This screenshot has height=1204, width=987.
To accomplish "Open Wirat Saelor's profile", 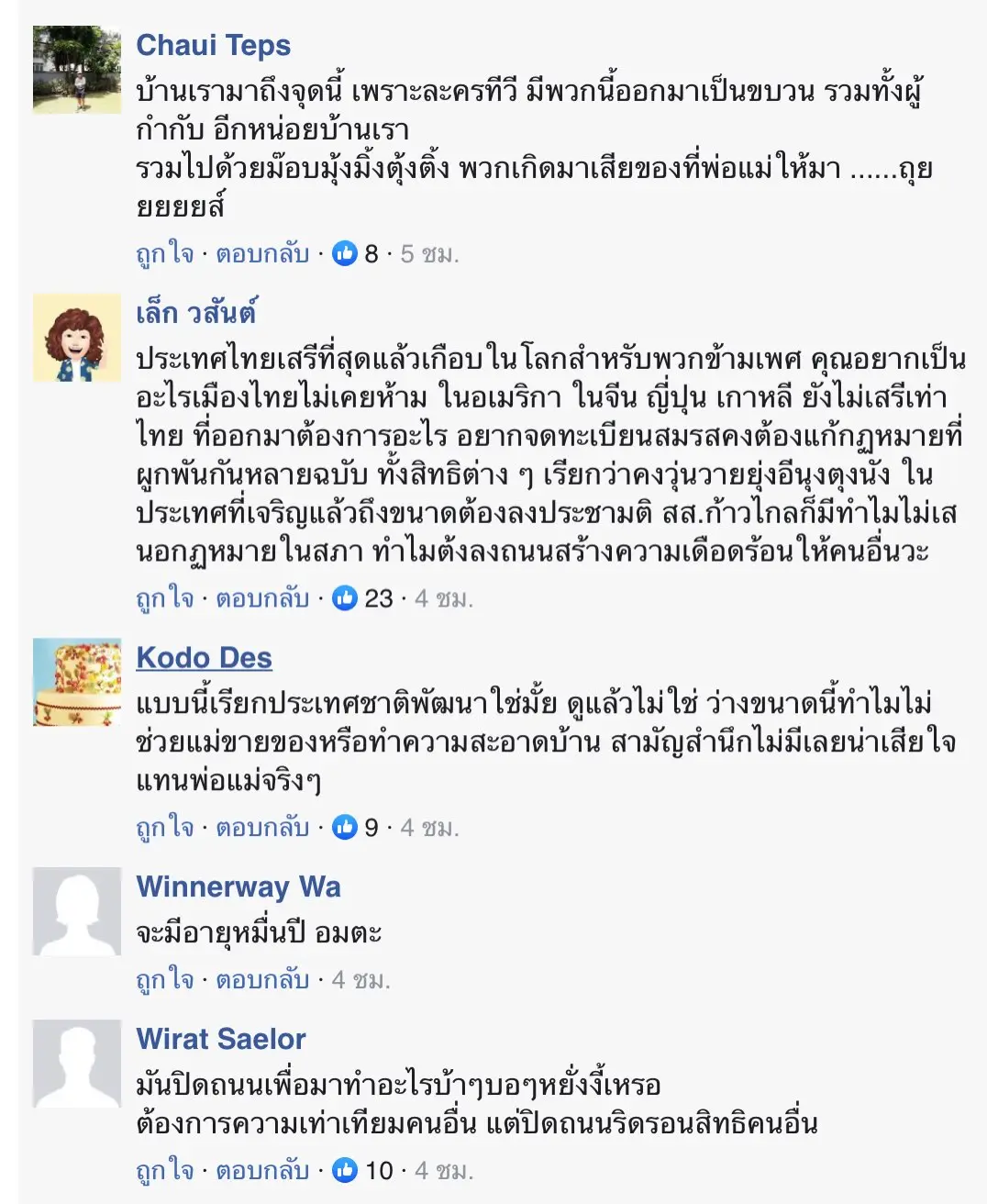I will click(x=220, y=1039).
